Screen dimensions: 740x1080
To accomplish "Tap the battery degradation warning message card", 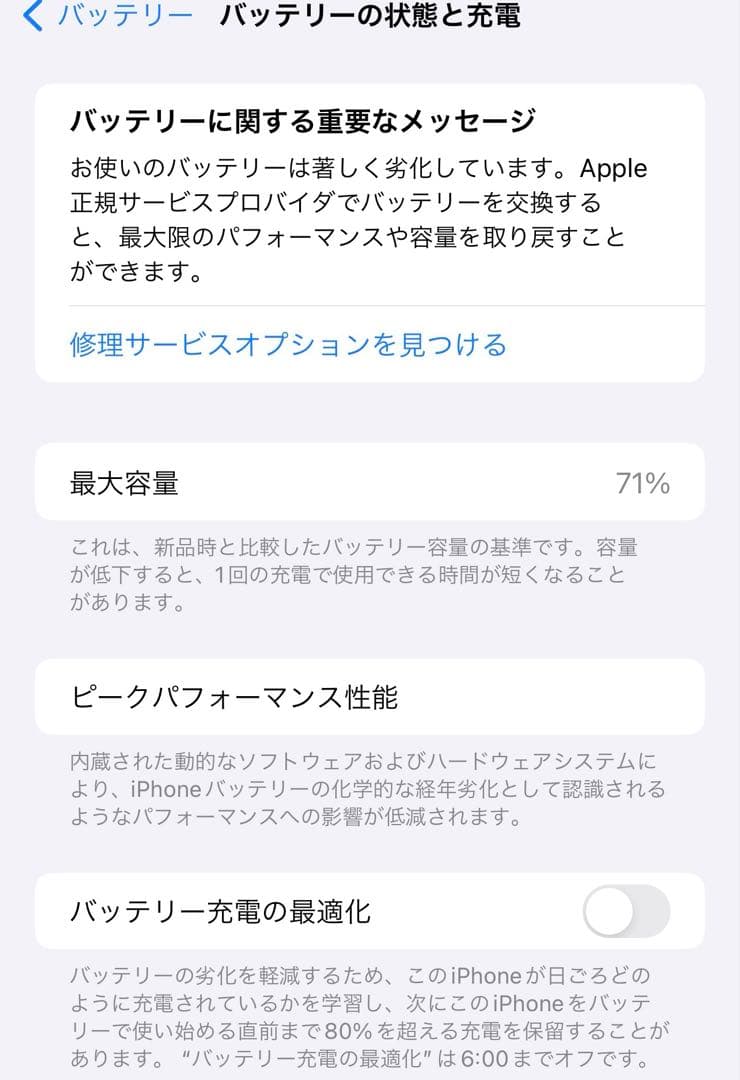I will pos(370,230).
